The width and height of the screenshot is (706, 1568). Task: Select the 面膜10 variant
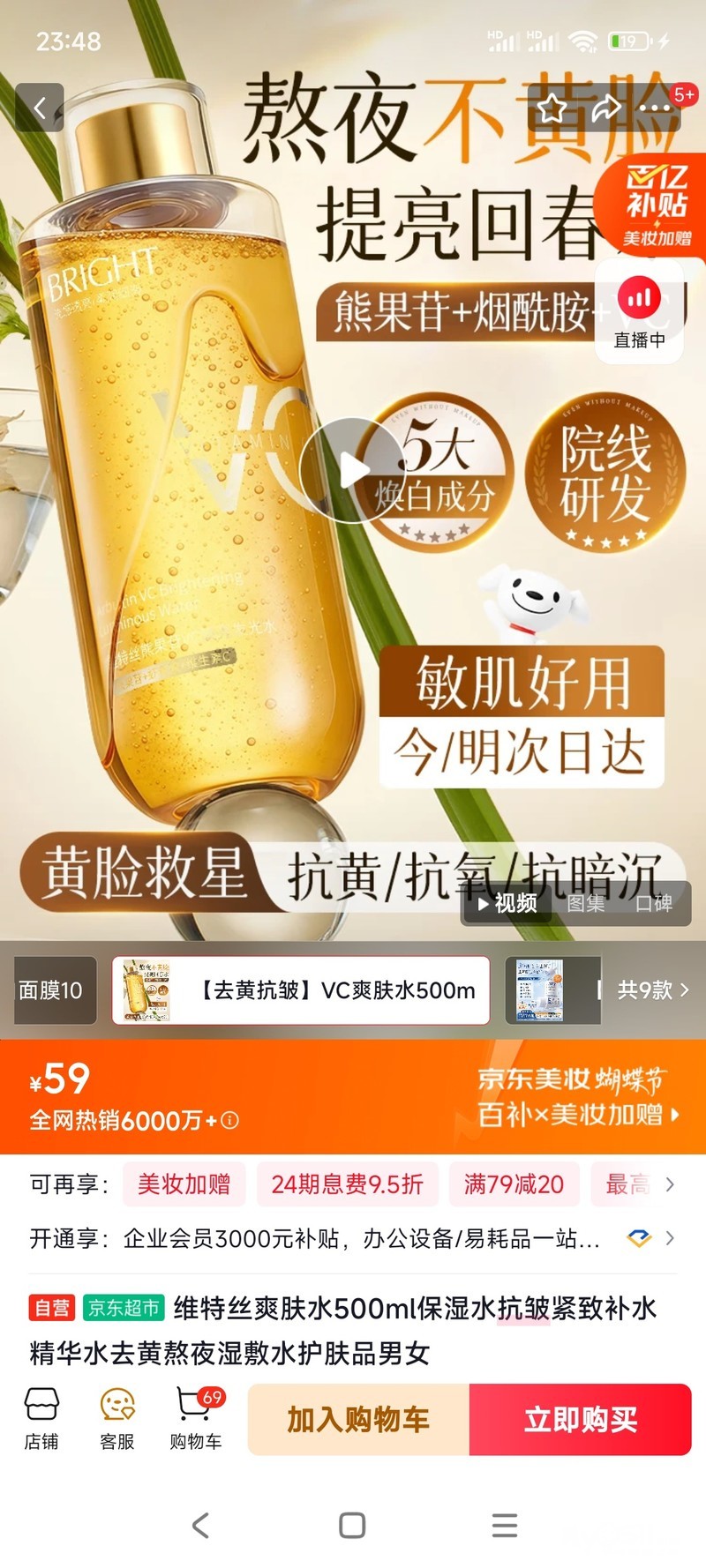pyautogui.click(x=50, y=990)
